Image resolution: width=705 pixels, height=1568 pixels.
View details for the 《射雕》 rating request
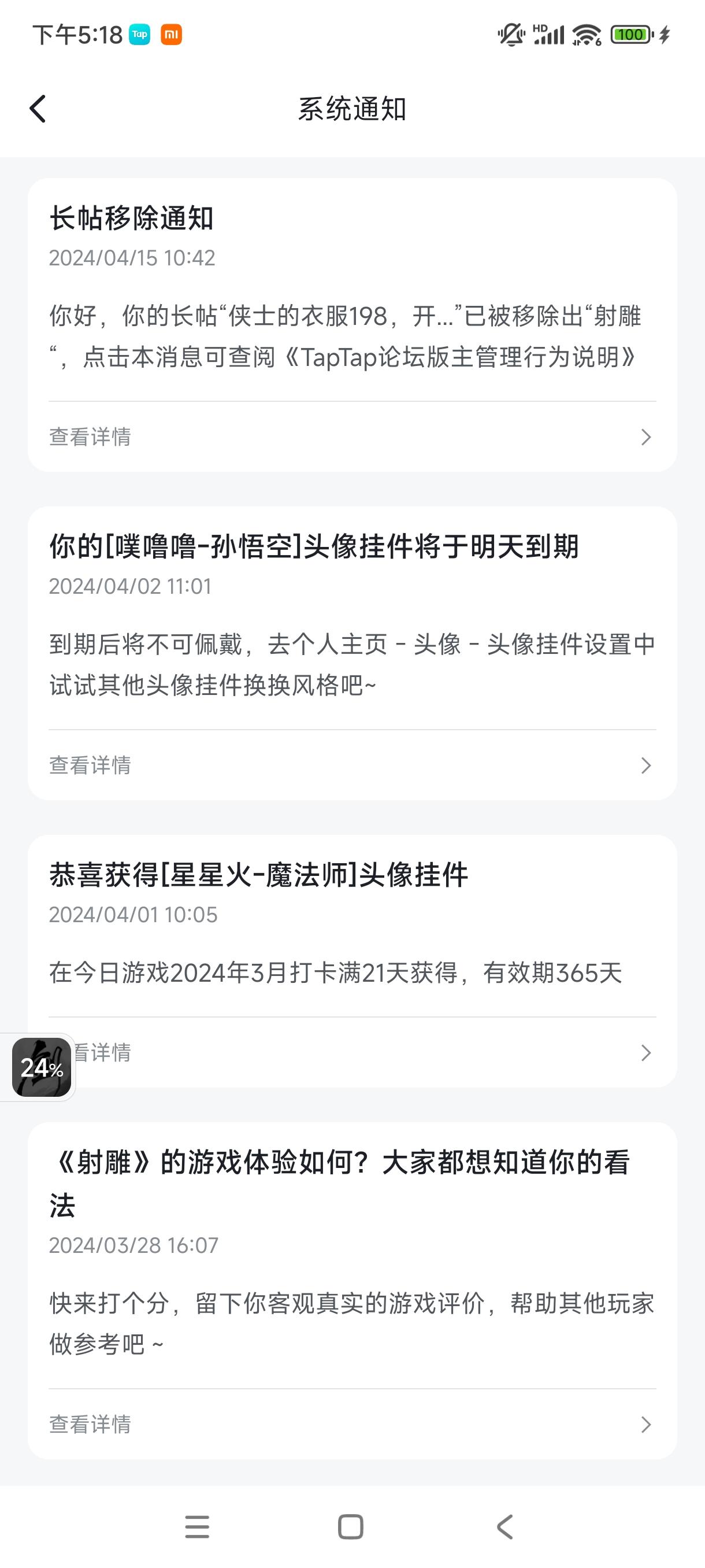point(352,1425)
